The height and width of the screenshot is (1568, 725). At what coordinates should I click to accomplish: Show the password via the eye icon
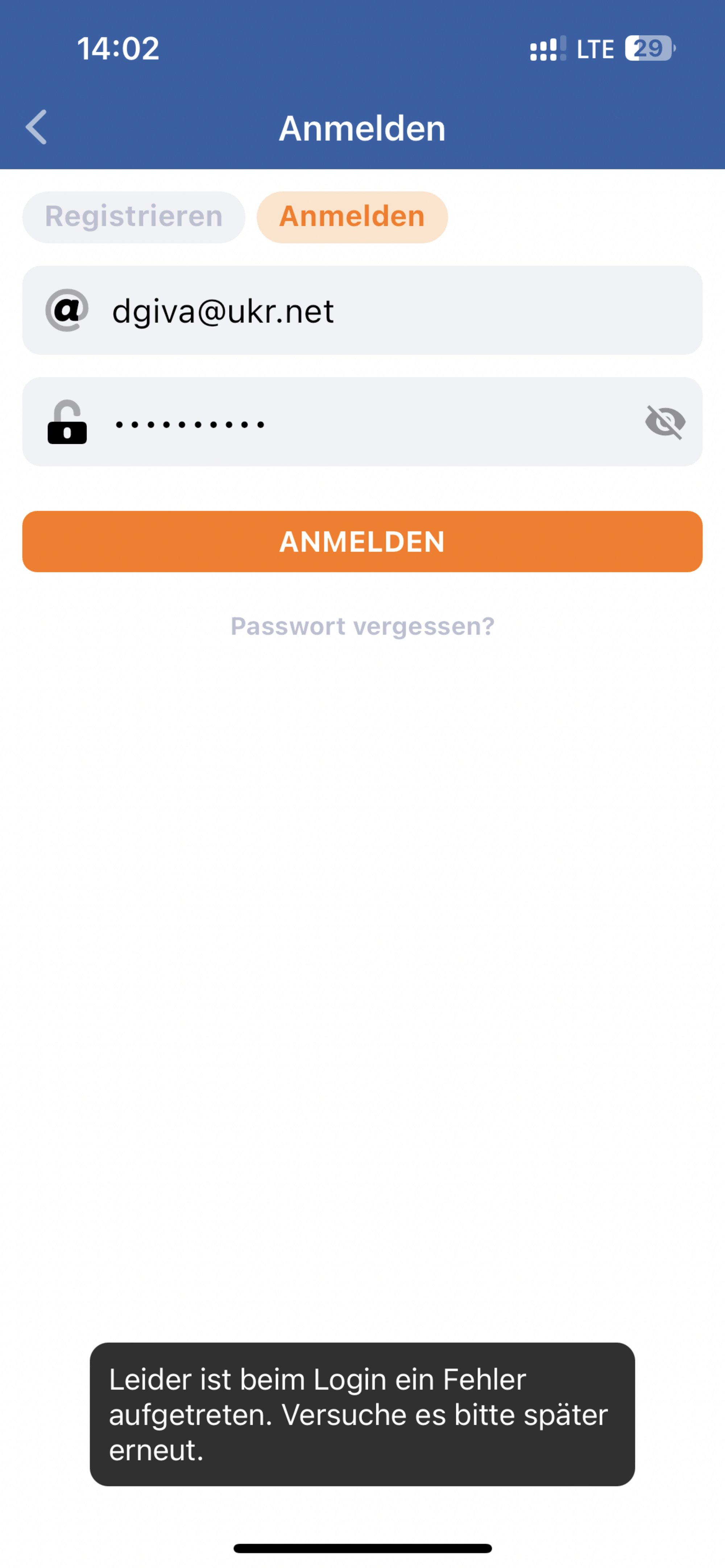[x=665, y=422]
